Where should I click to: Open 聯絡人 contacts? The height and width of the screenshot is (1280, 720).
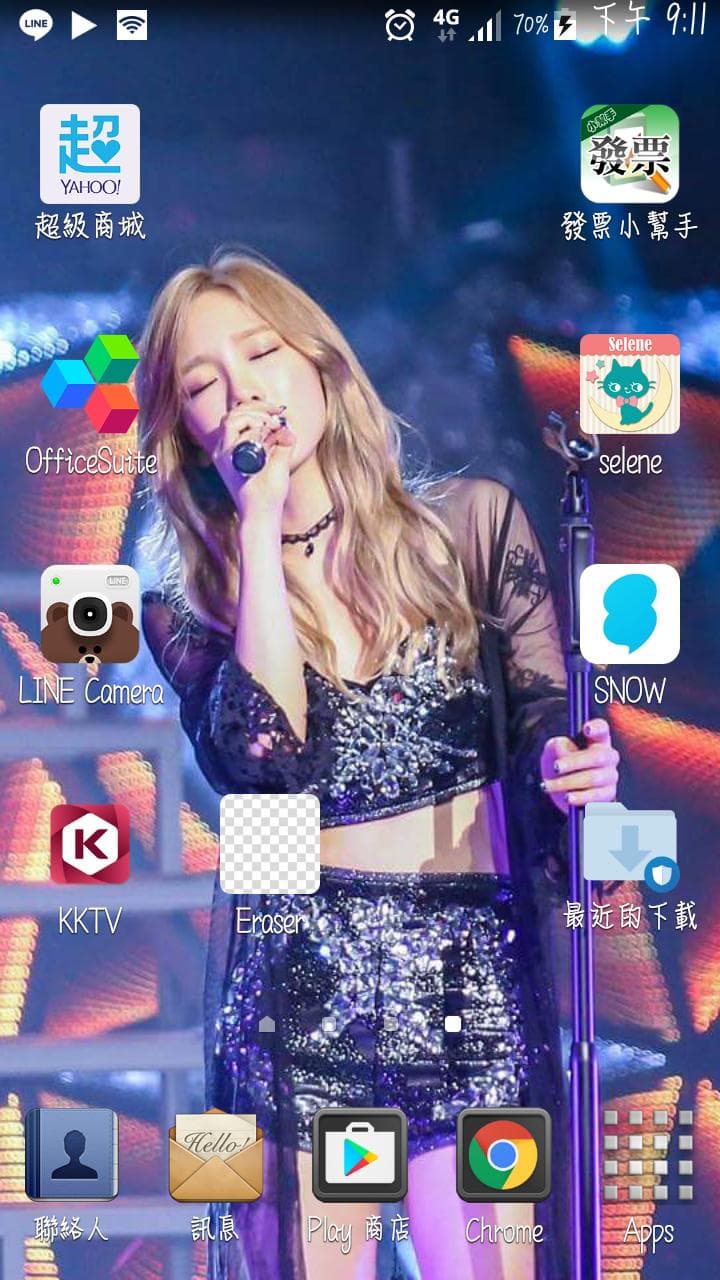tap(72, 1155)
